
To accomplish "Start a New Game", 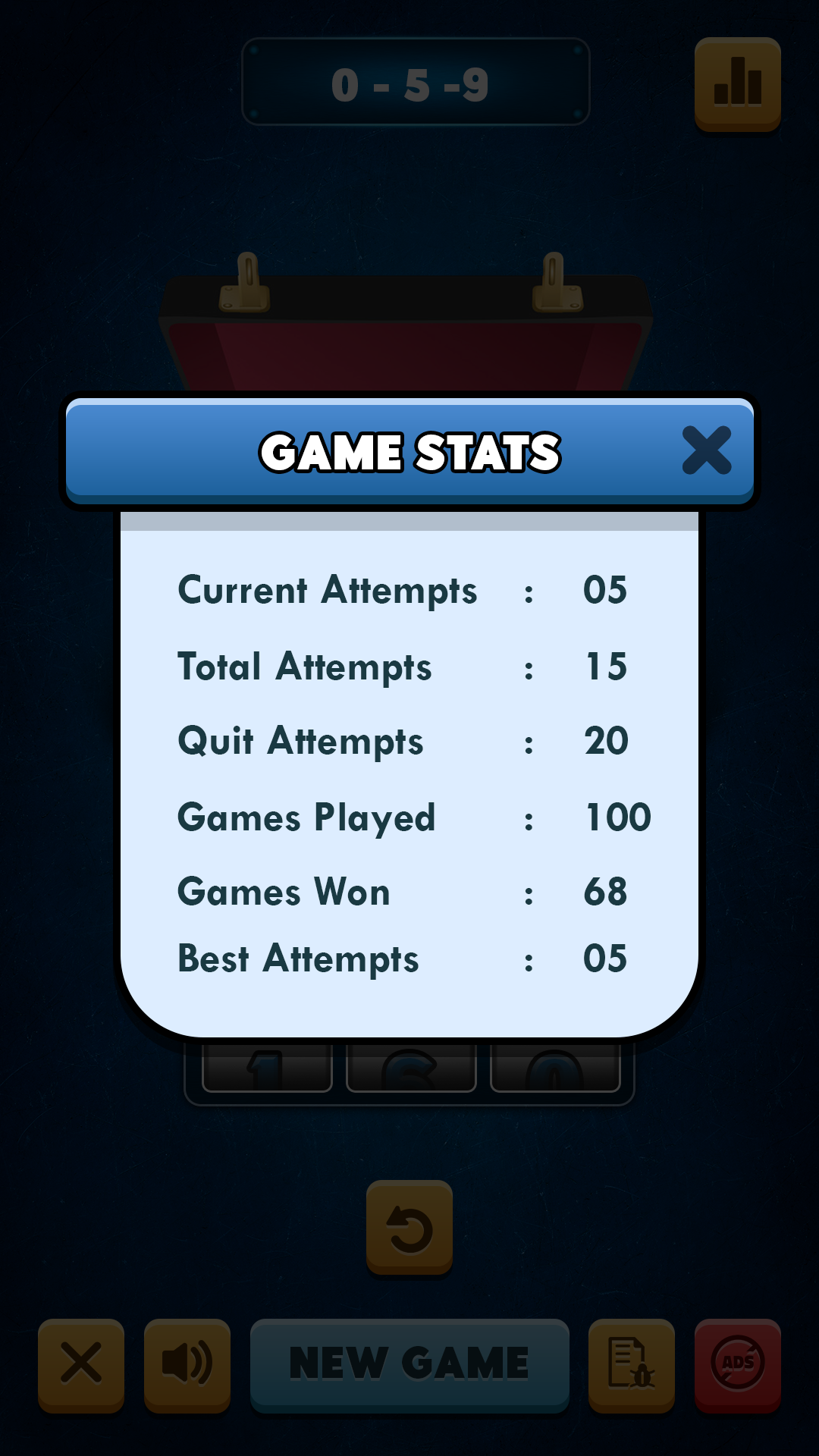I will pyautogui.click(x=409, y=1363).
